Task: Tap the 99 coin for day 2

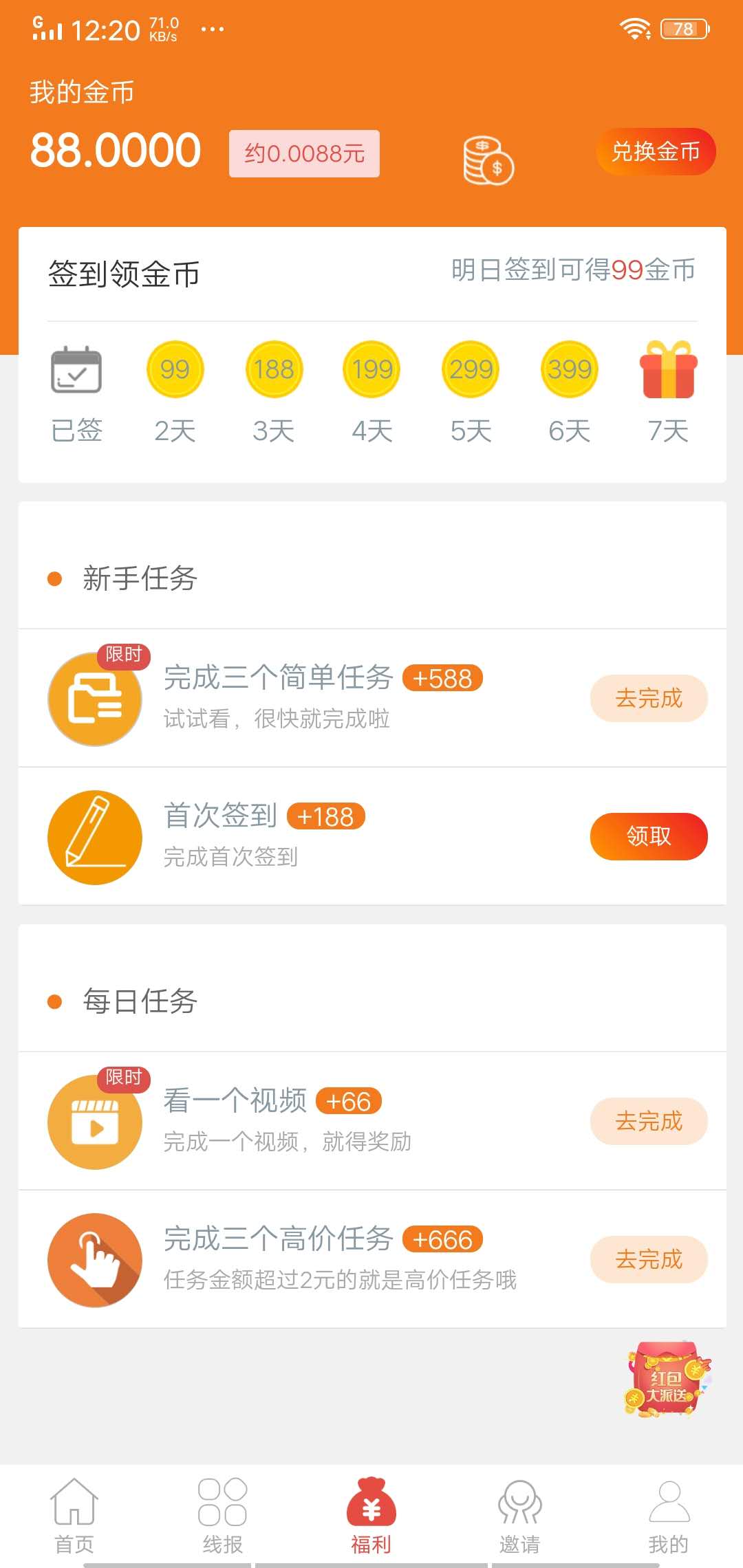Action: (175, 369)
